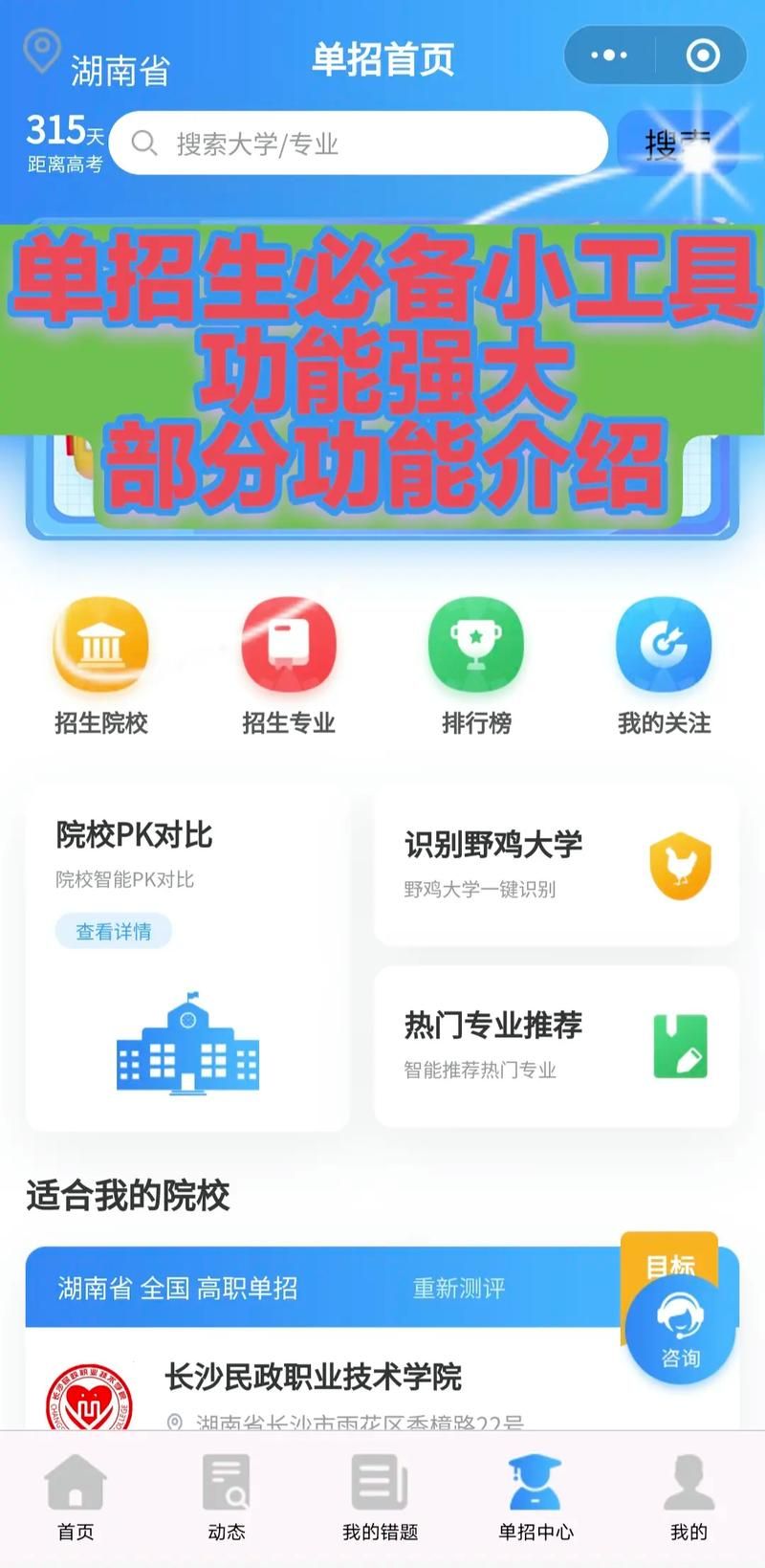Select the 招生专业 (enrollment majors) icon

point(288,645)
